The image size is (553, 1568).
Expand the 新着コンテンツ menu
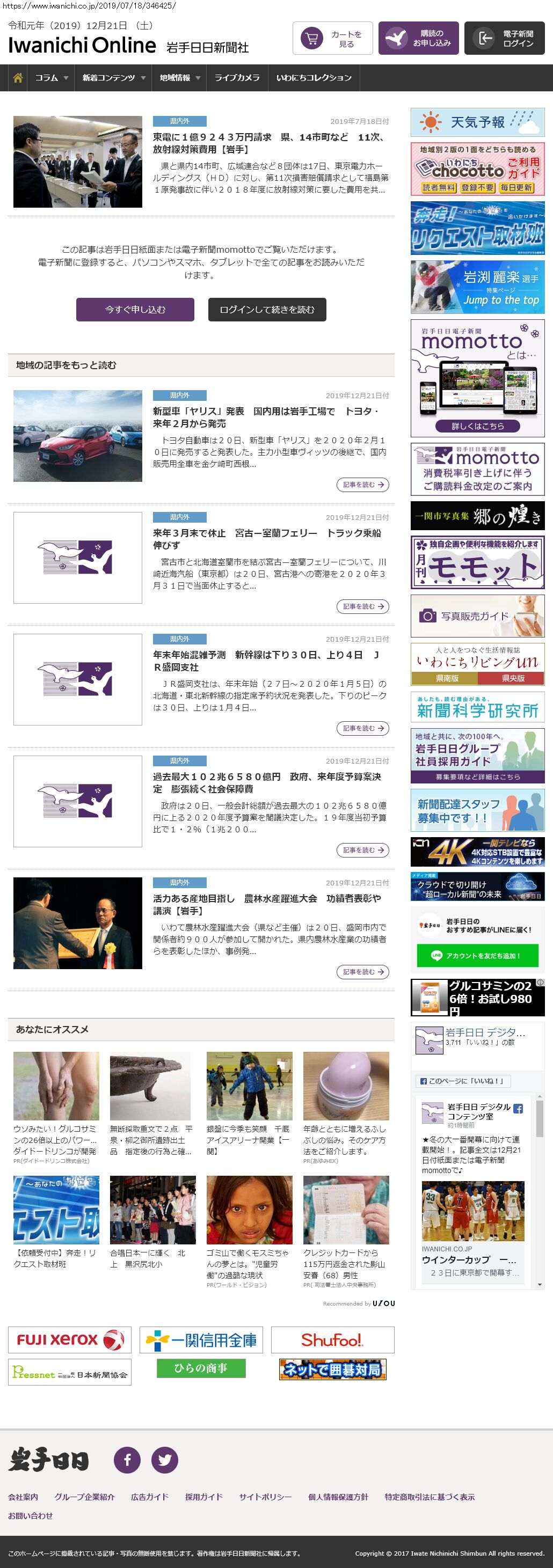pyautogui.click(x=113, y=78)
